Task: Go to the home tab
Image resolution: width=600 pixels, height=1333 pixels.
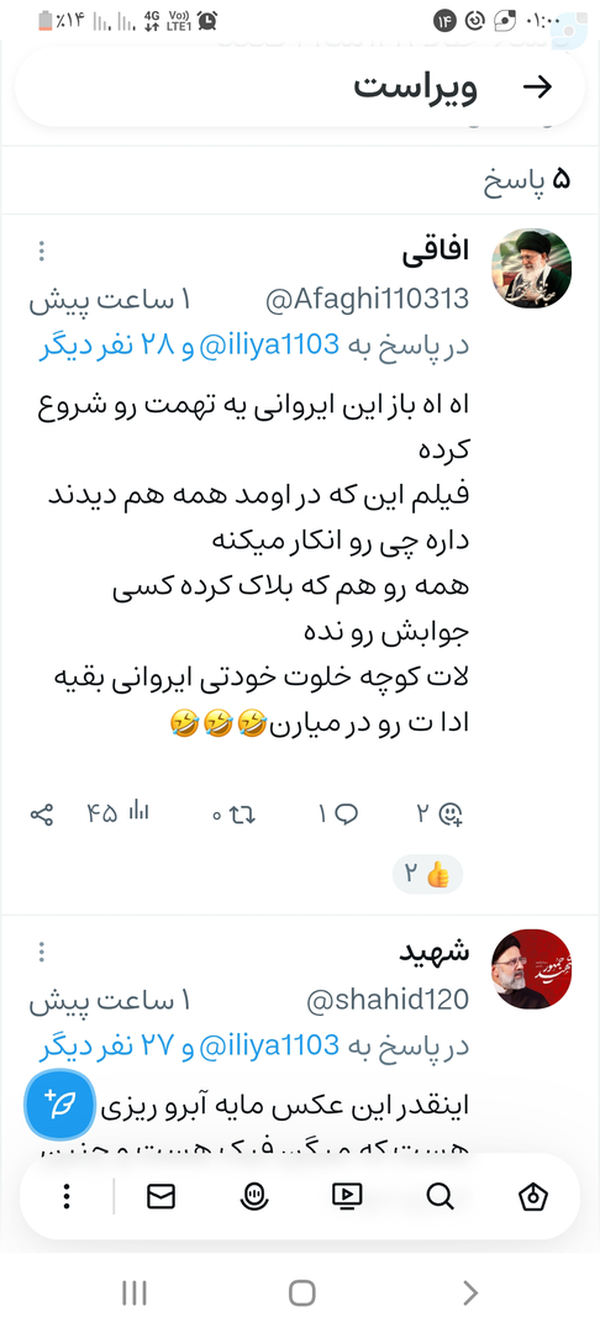Action: click(533, 1196)
